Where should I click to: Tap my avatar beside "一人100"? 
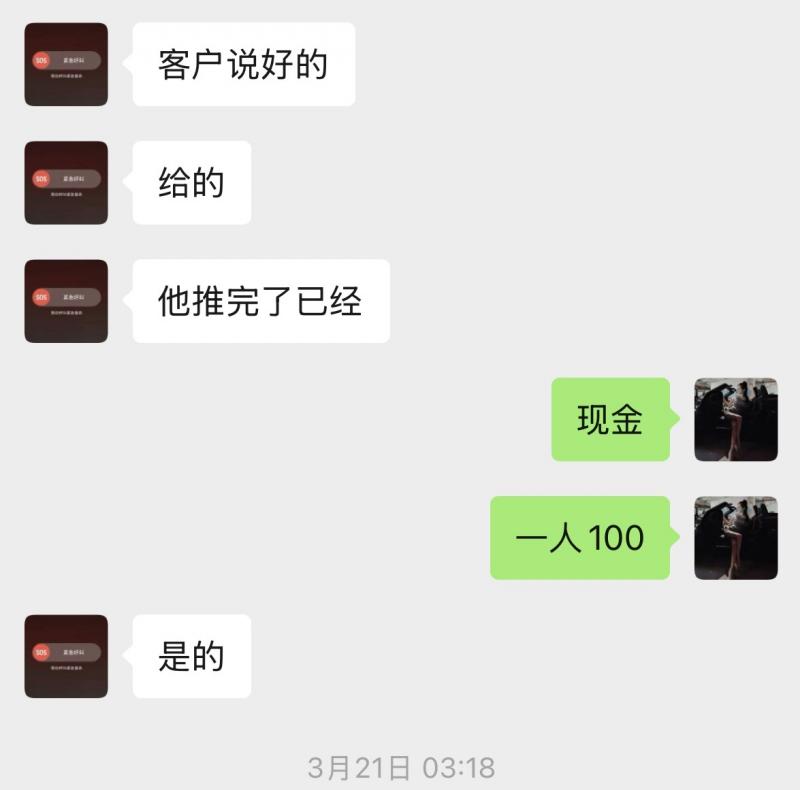pos(736,538)
